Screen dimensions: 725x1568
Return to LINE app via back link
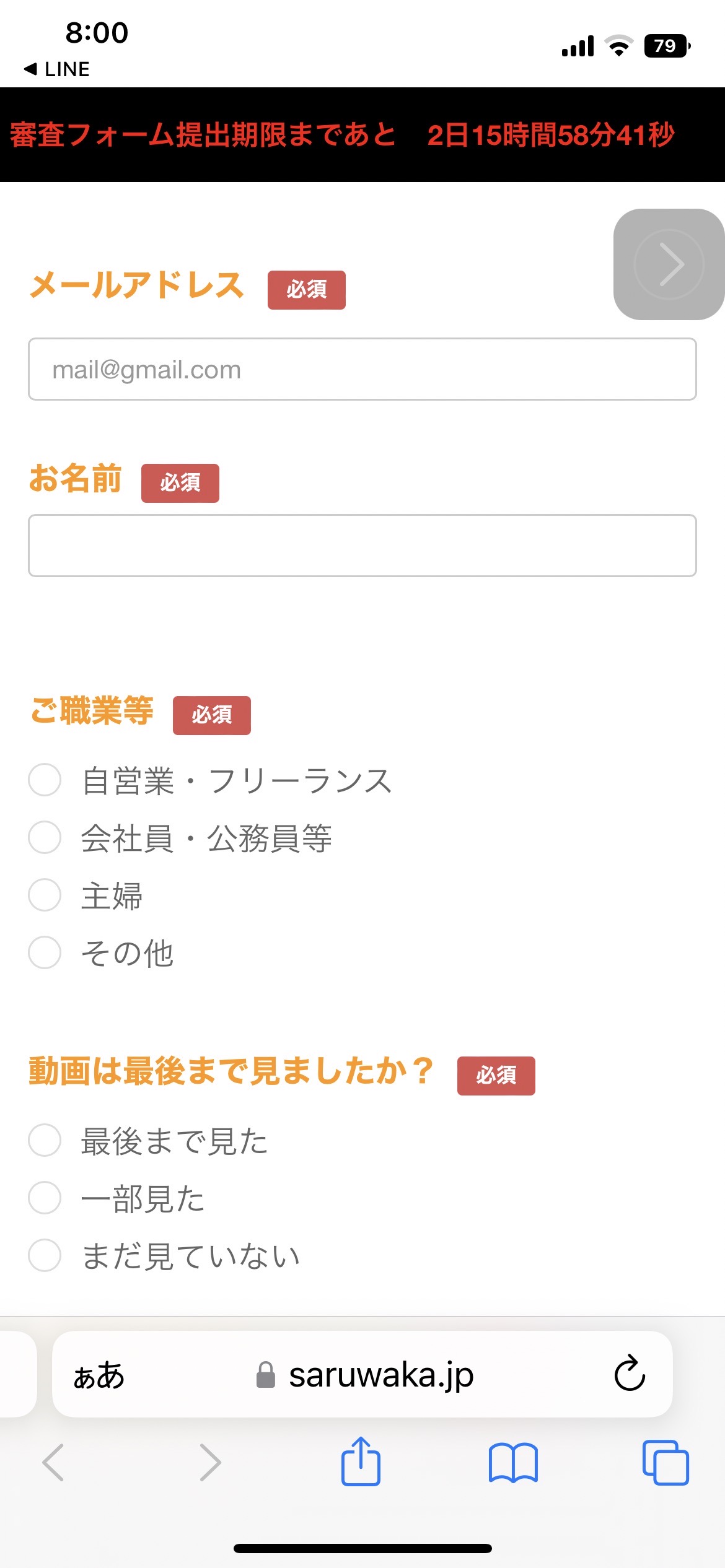[x=57, y=69]
